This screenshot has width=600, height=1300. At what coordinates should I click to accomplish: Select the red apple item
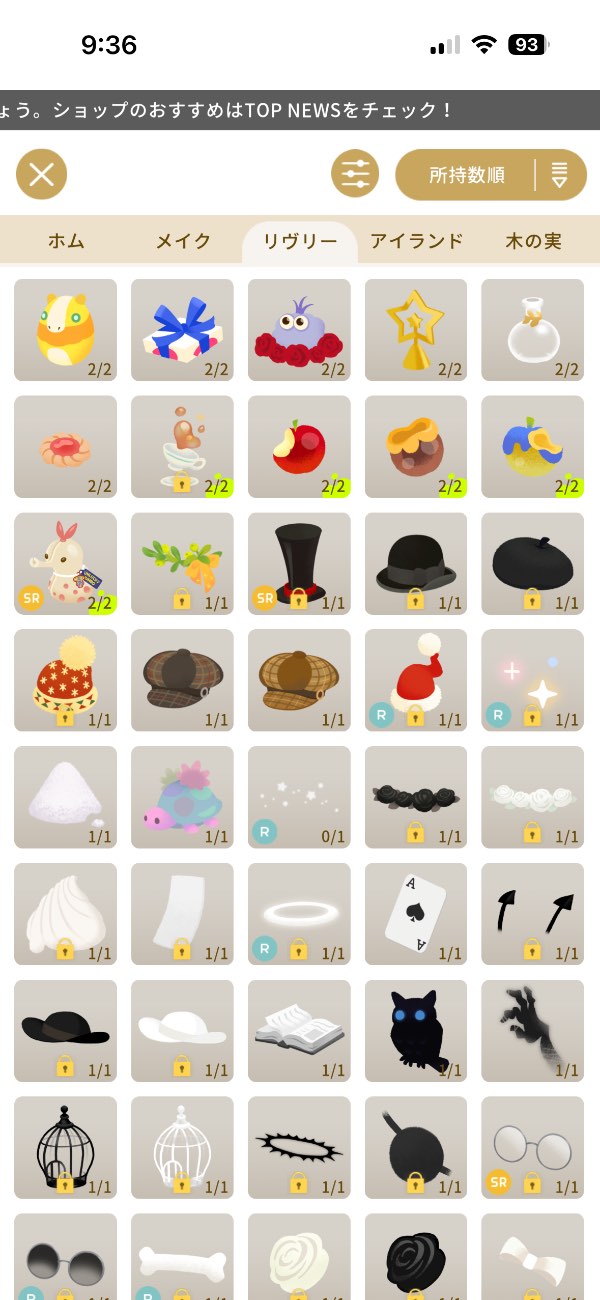(x=299, y=447)
